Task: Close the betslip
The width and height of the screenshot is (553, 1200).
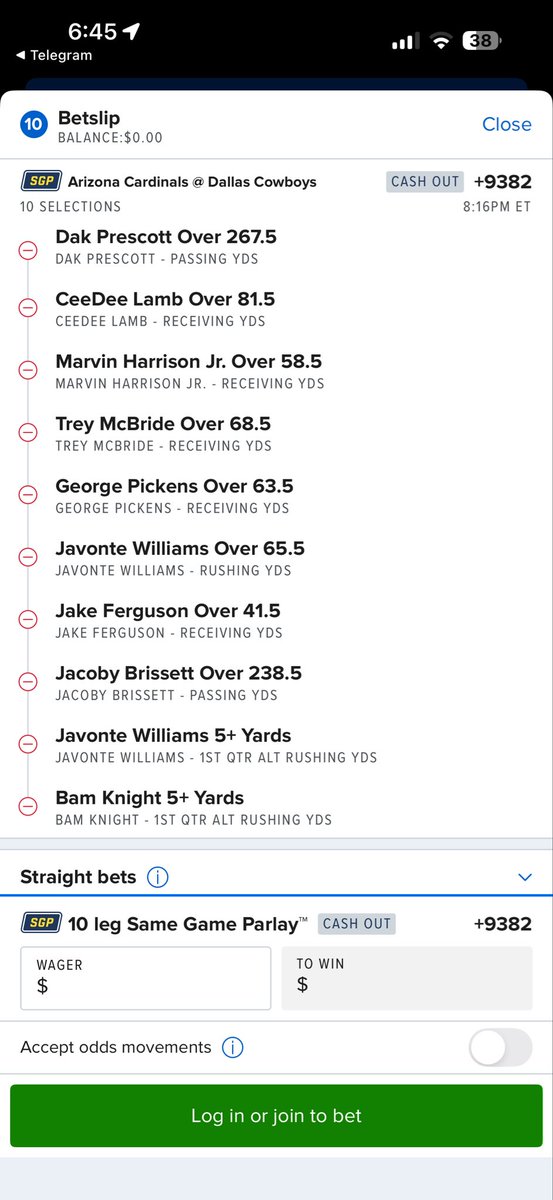Action: pyautogui.click(x=506, y=124)
